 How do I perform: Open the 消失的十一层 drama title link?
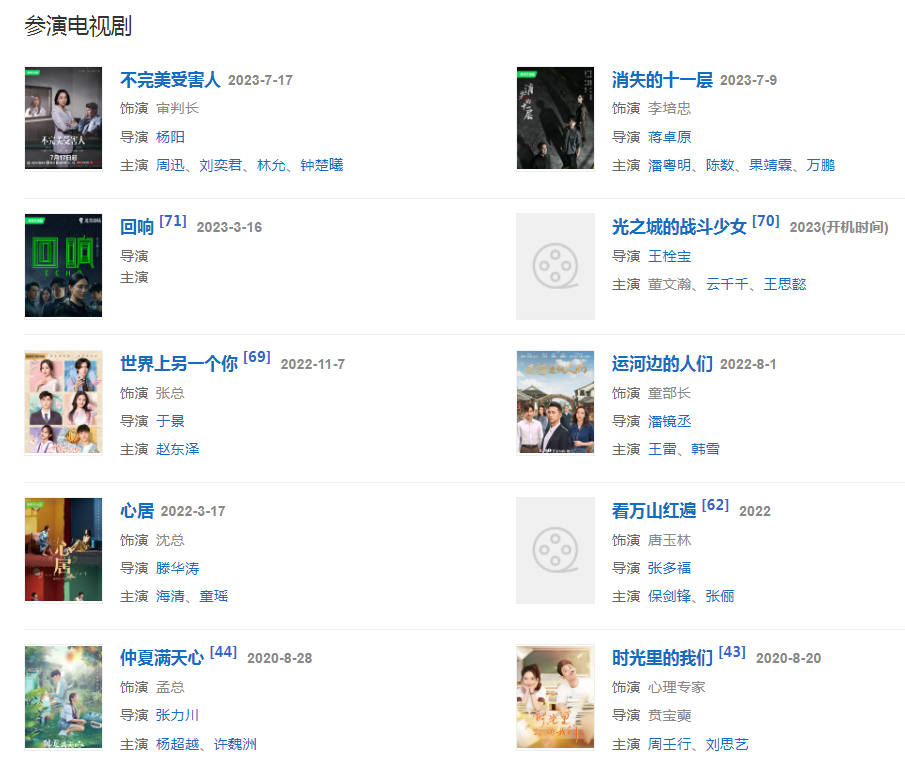pyautogui.click(x=662, y=80)
